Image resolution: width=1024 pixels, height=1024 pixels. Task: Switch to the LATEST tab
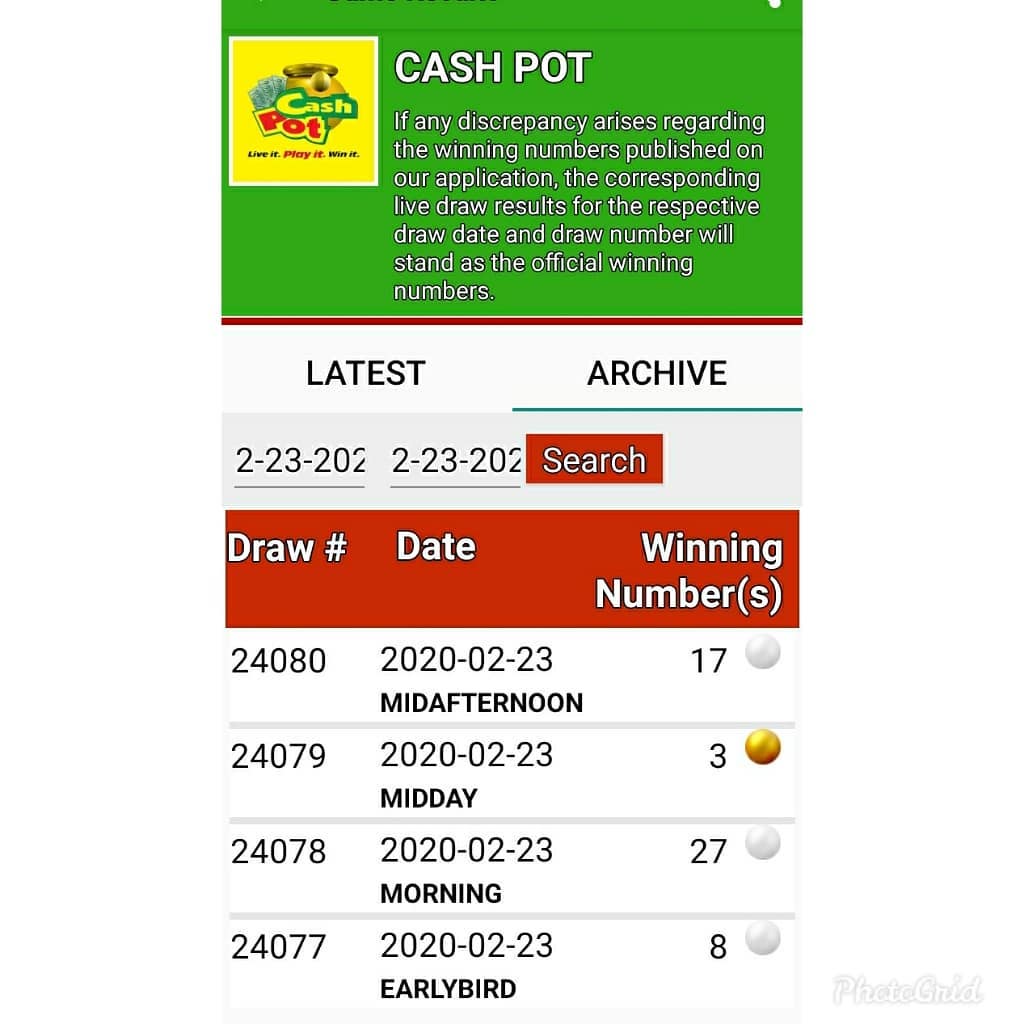tap(366, 373)
